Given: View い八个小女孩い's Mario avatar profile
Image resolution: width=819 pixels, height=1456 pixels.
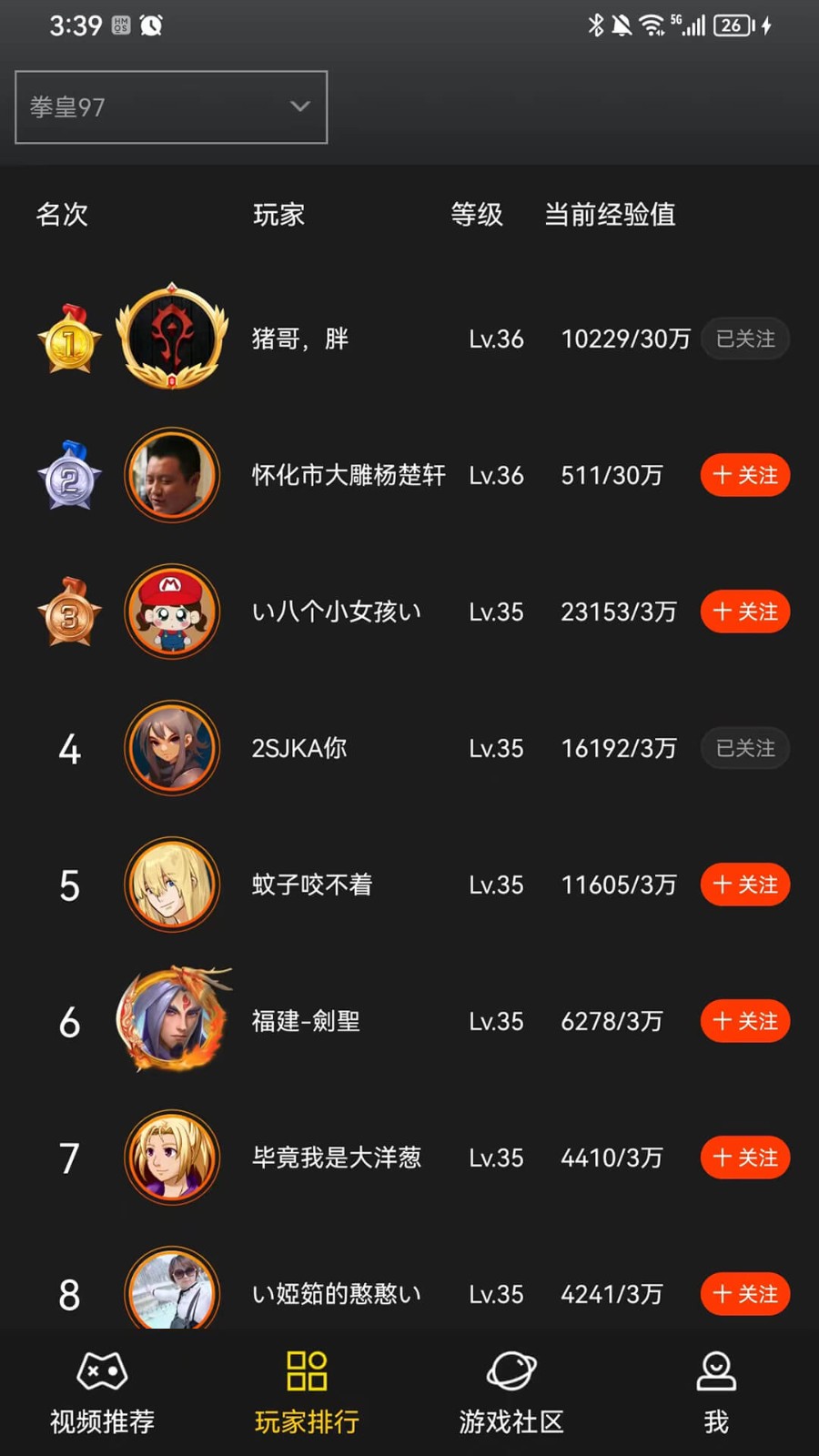Looking at the screenshot, I should (172, 612).
